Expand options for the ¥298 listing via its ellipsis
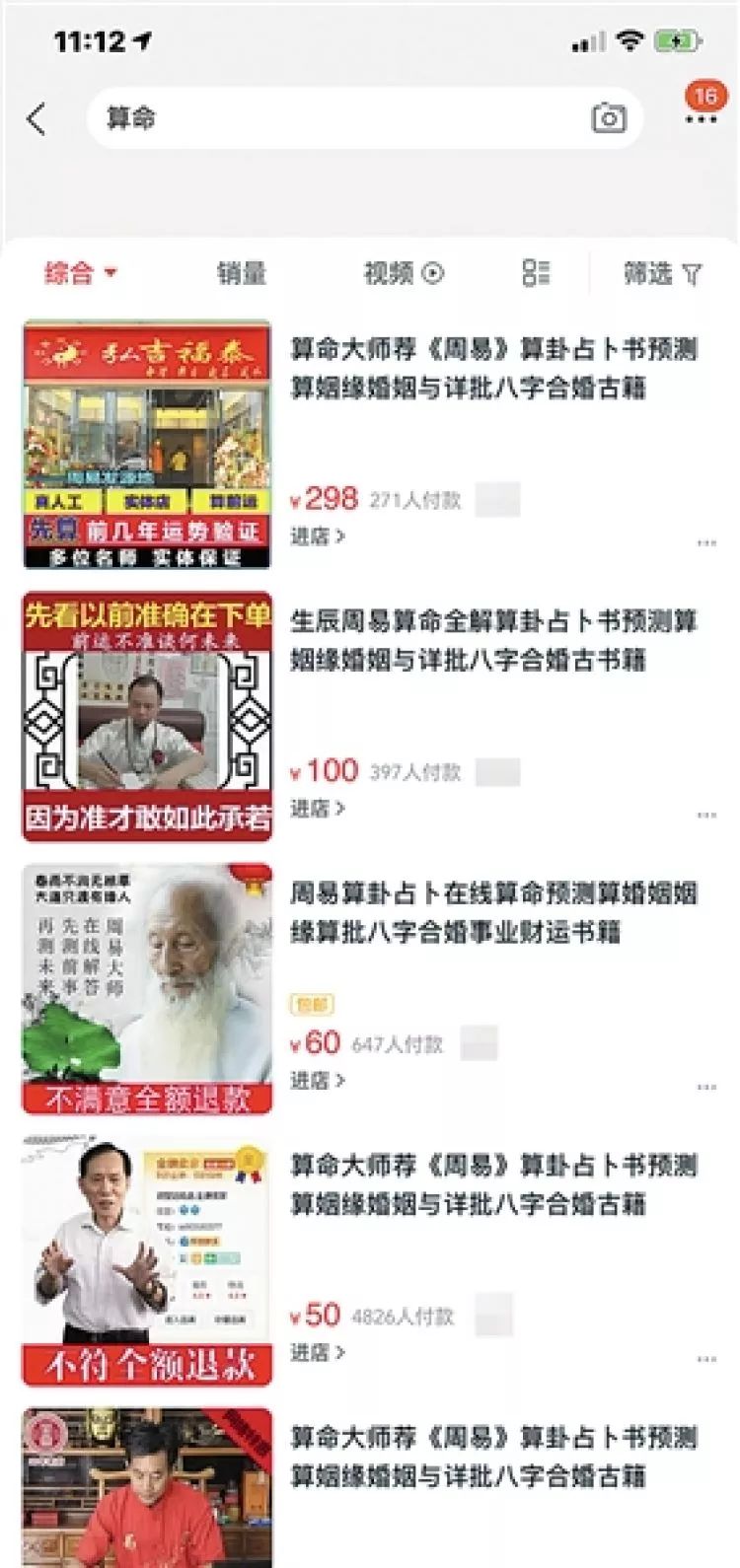Viewport: 740px width, 1568px height. pyautogui.click(x=706, y=541)
